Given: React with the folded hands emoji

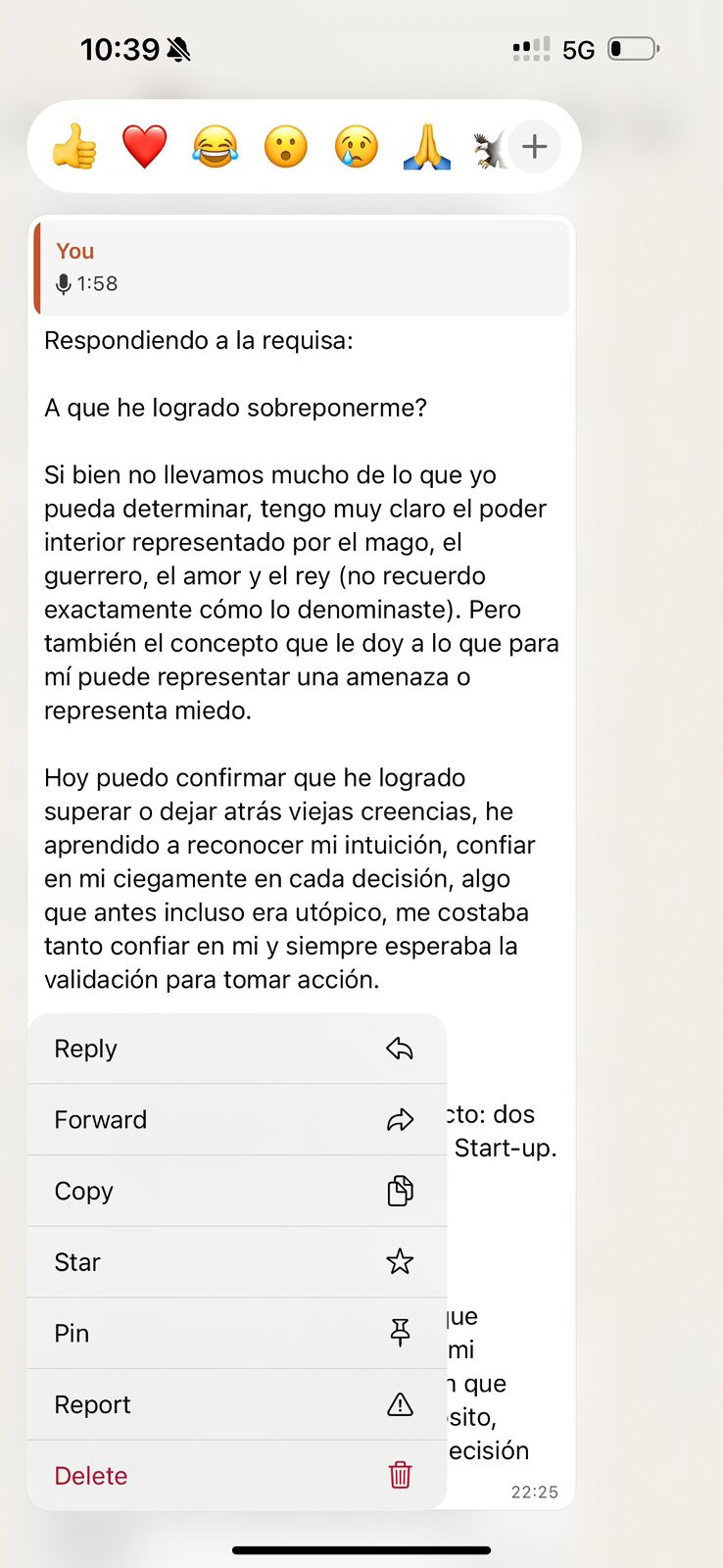Looking at the screenshot, I should point(427,147).
